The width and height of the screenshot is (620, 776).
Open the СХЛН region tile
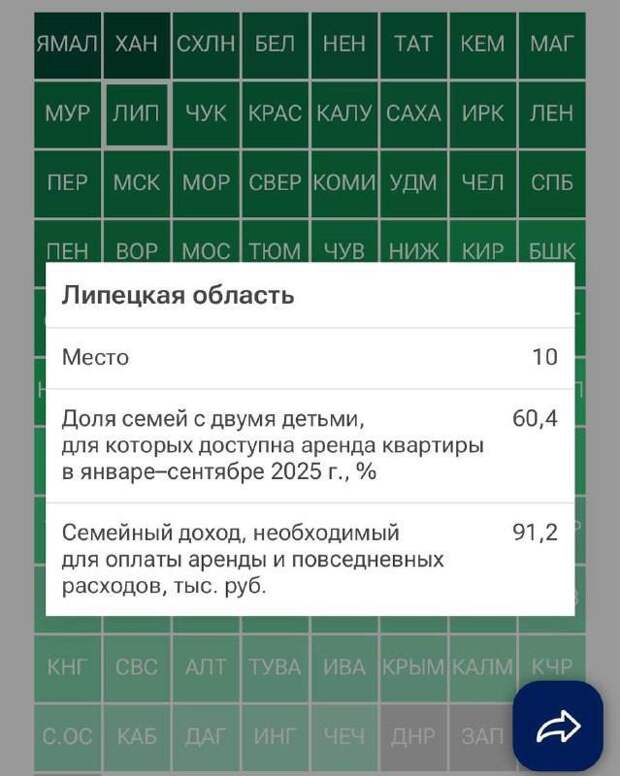(205, 45)
